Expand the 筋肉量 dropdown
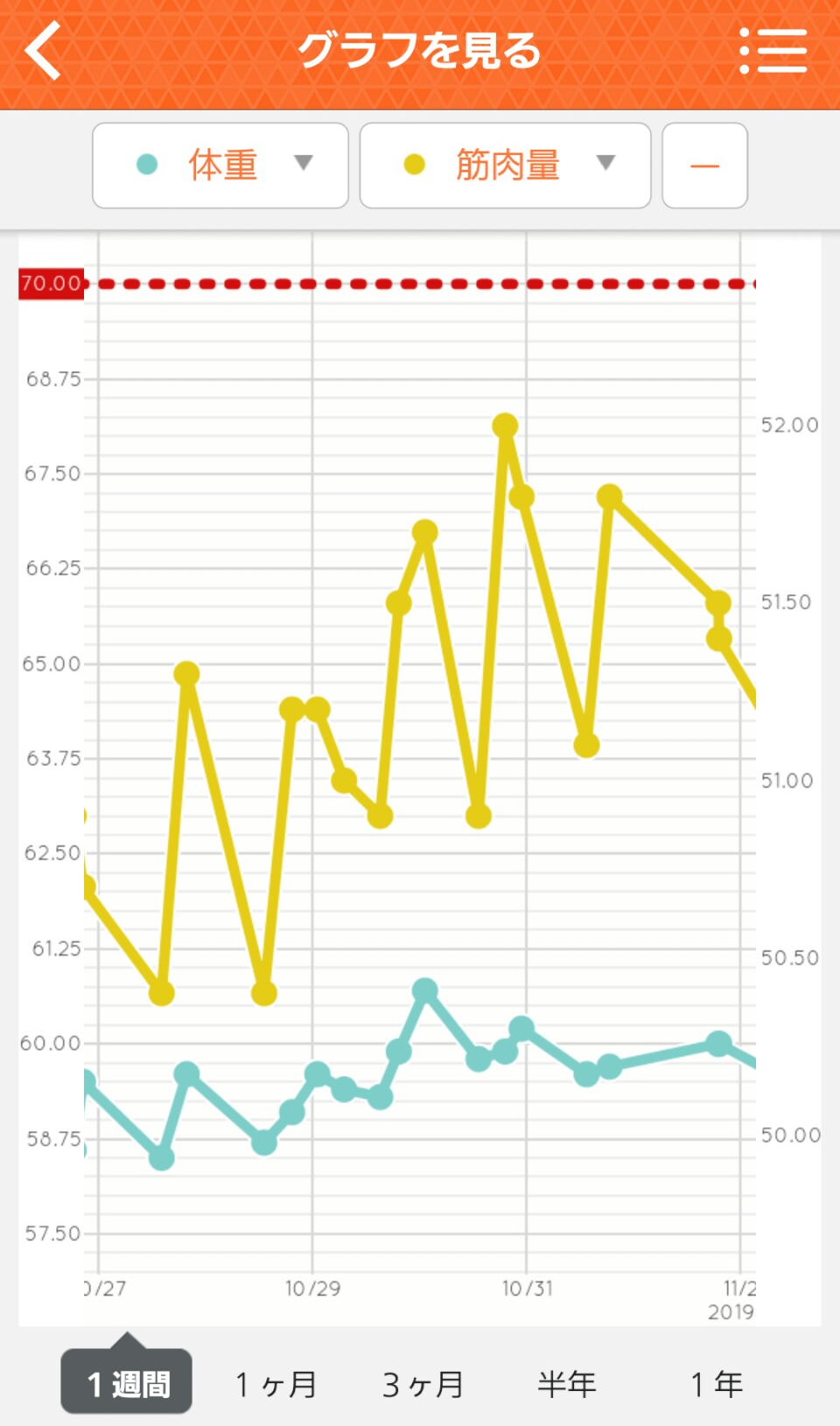Screen dimensions: 840x1426 coord(505,165)
